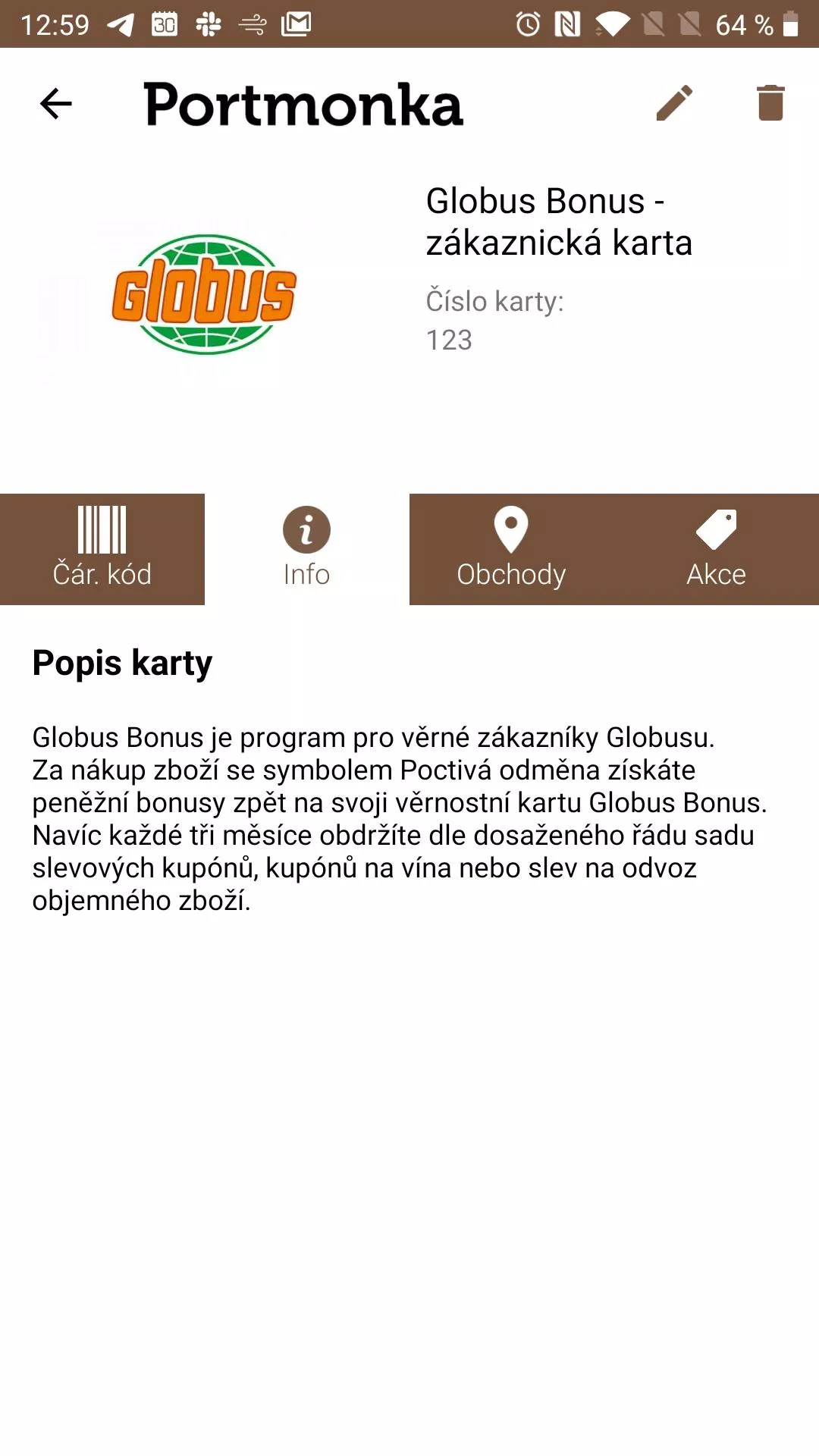Edit the card with the pencil icon
The image size is (819, 1456).
tap(674, 103)
